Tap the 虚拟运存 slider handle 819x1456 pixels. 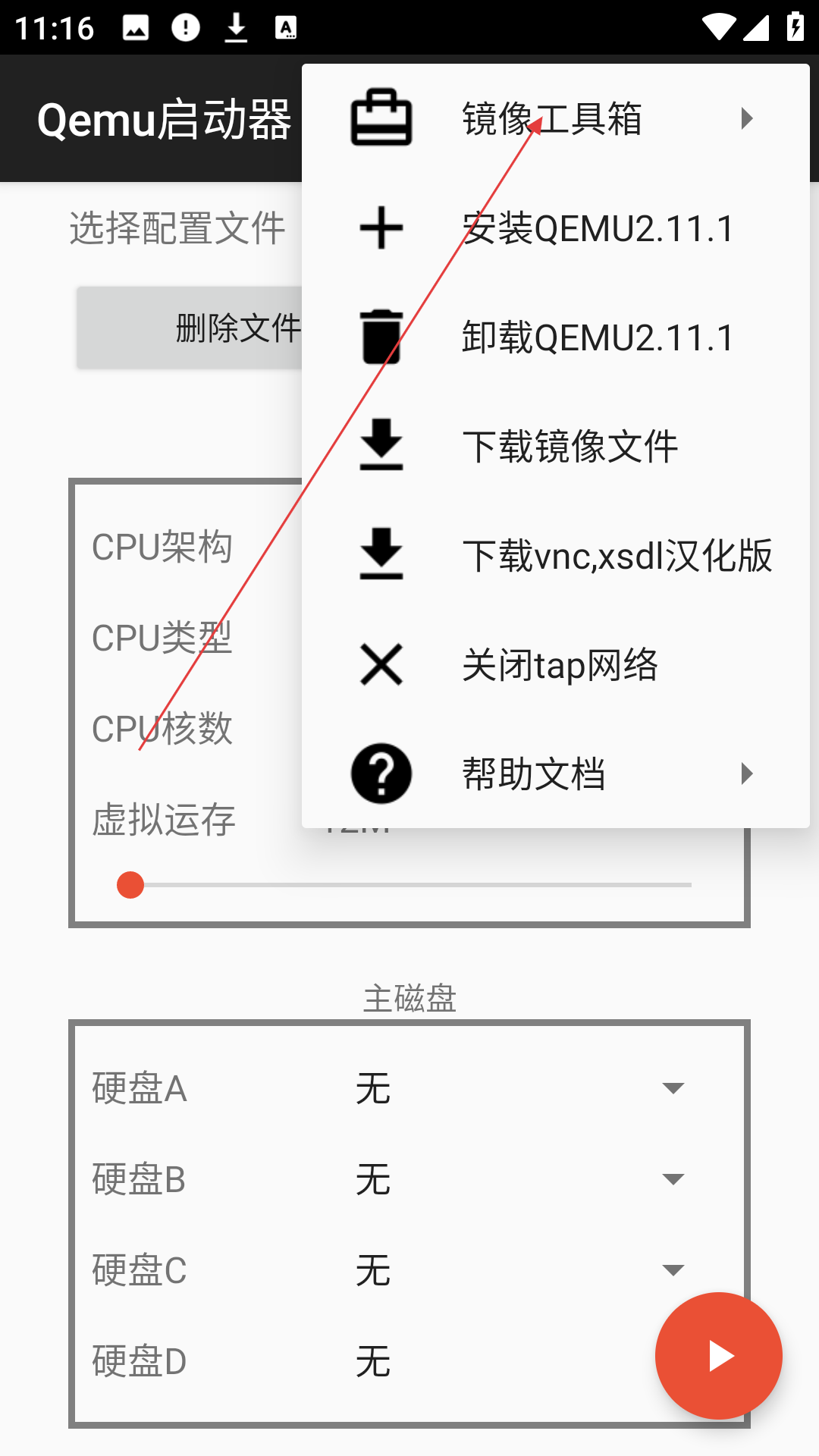pos(130,885)
